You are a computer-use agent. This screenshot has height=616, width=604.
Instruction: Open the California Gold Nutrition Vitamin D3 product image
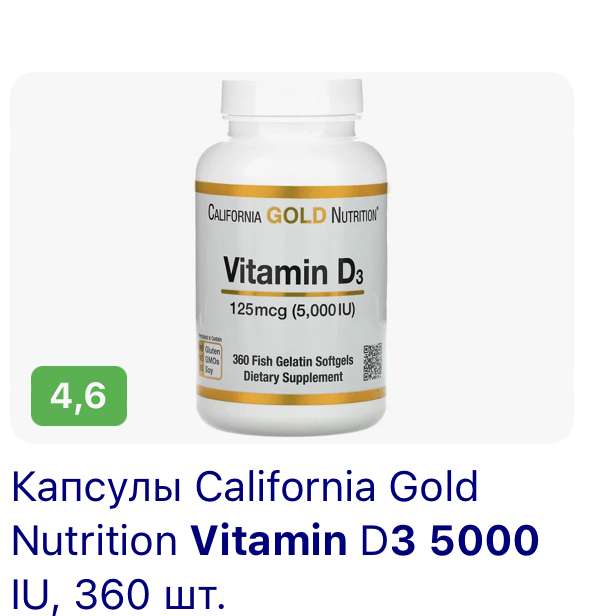(x=290, y=258)
